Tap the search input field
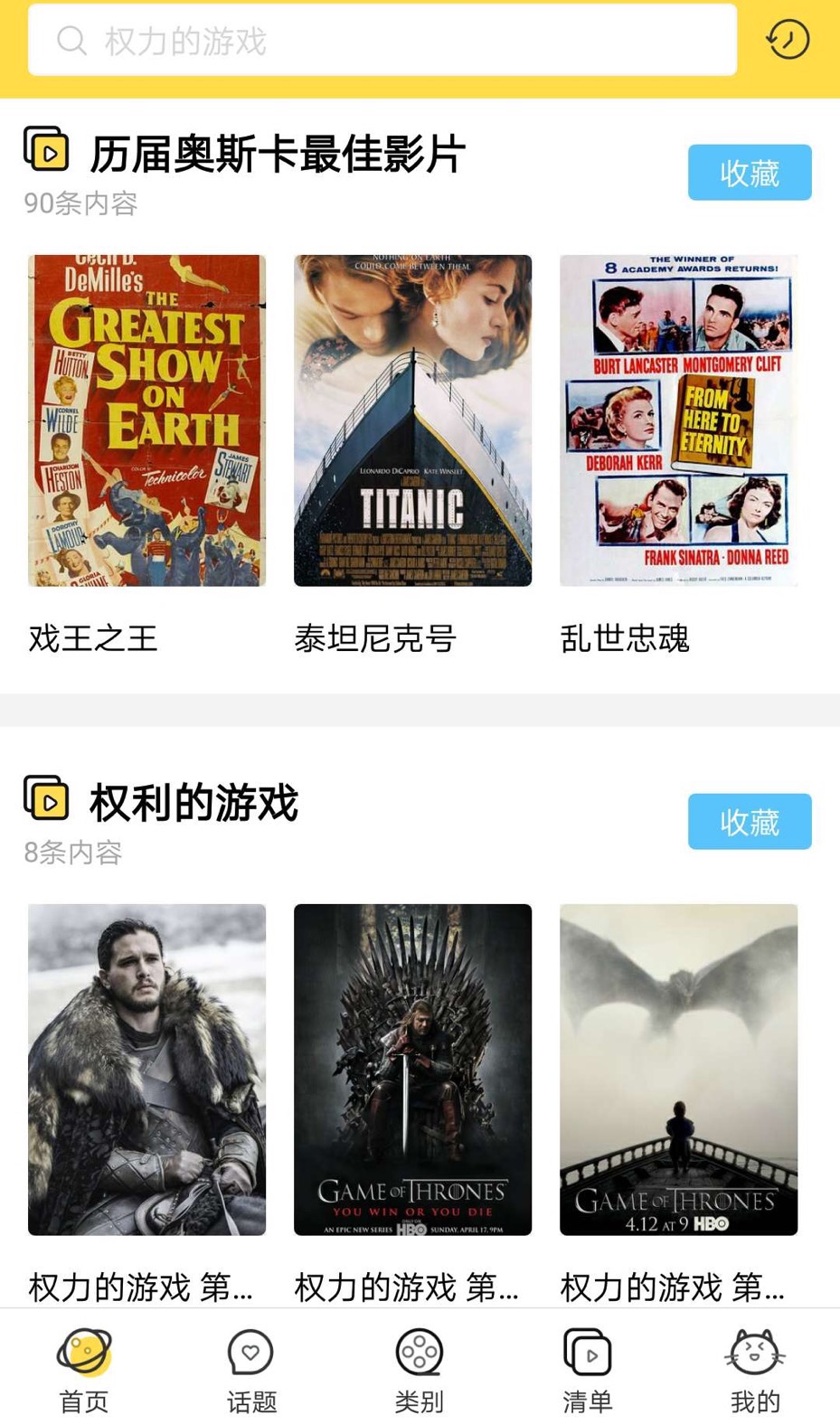Screen dimensions: 840x1424 [x=380, y=40]
